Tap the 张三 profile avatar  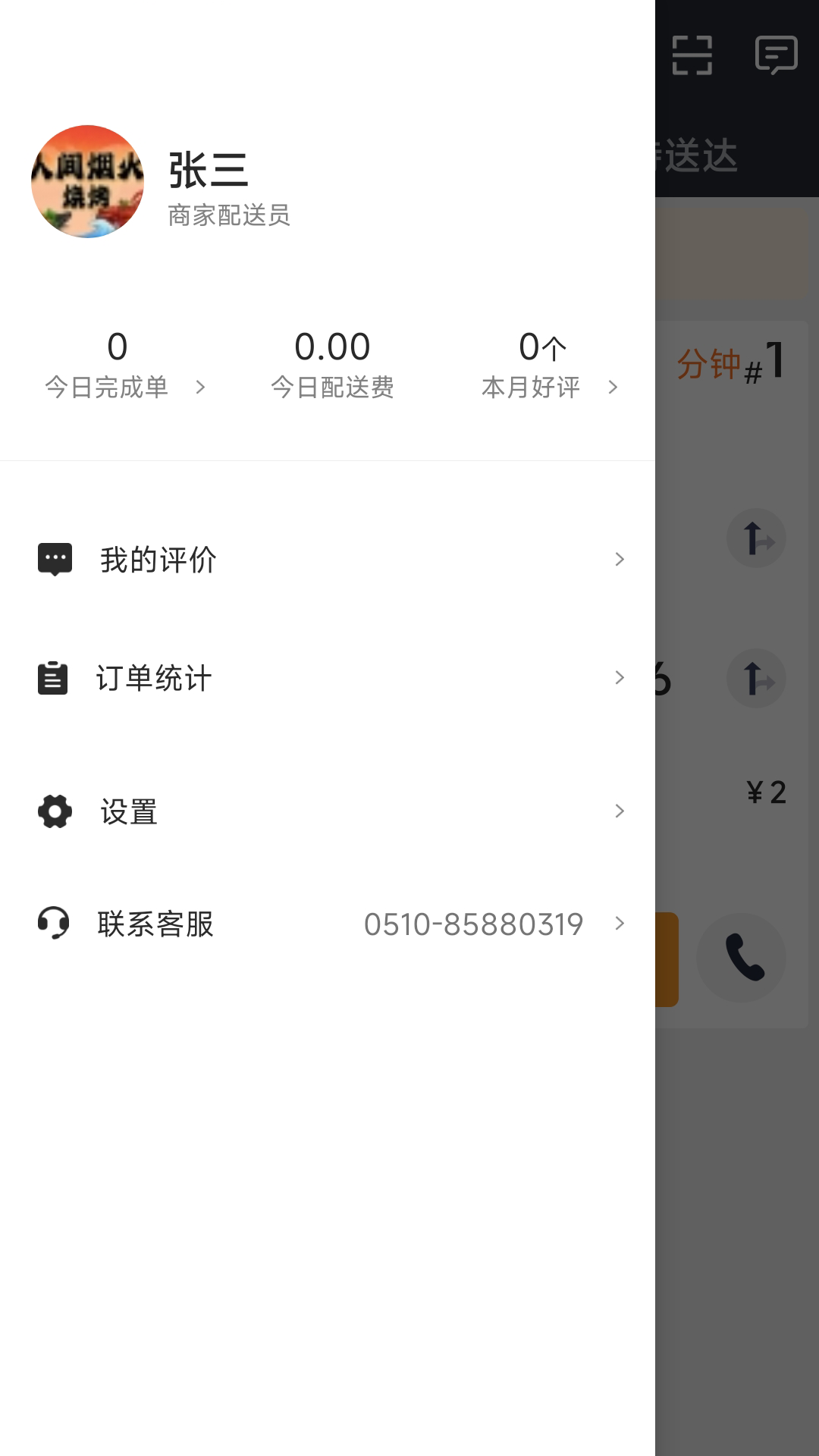[89, 180]
